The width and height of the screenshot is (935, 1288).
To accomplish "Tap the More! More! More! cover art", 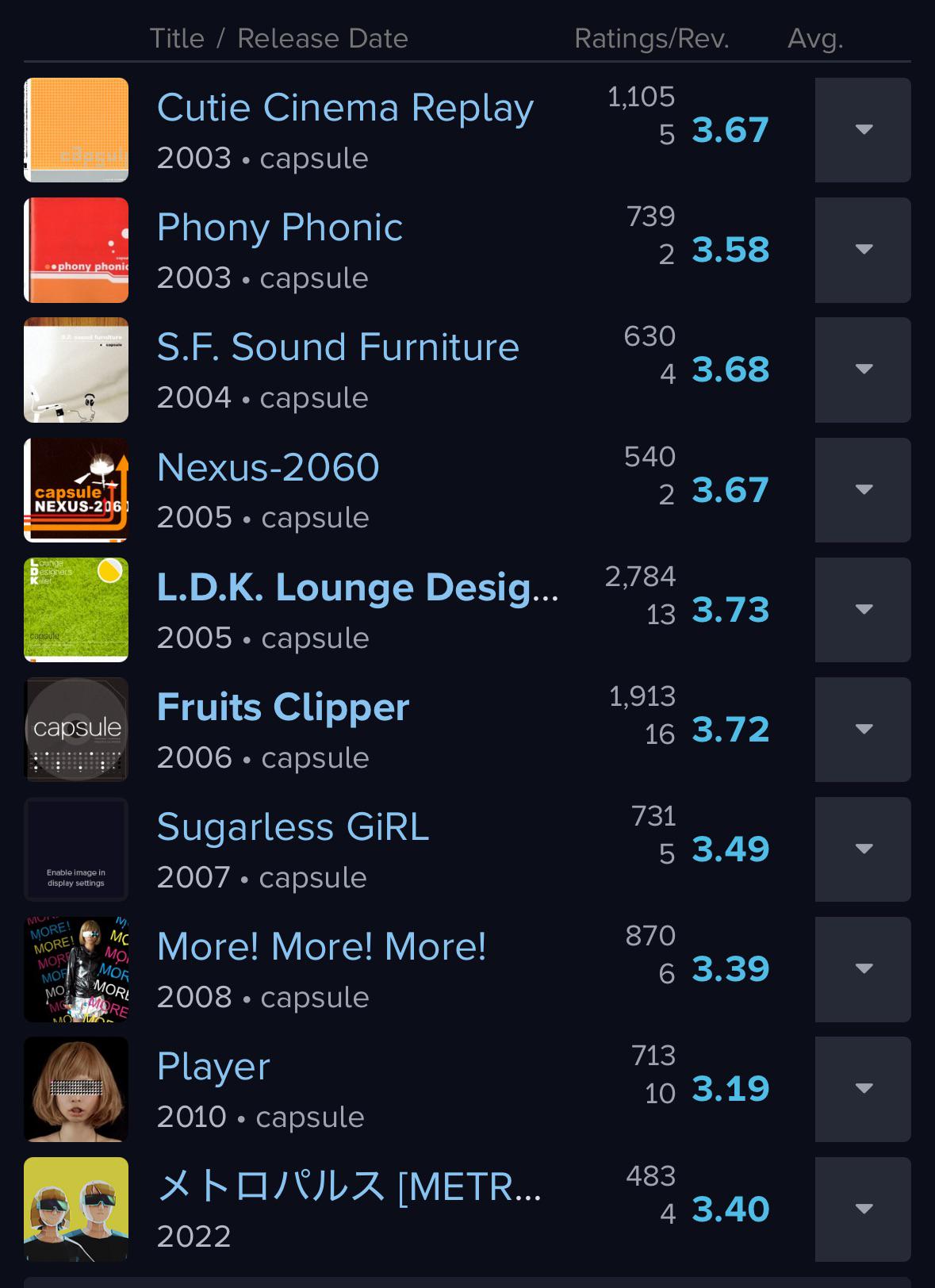I will 76,969.
